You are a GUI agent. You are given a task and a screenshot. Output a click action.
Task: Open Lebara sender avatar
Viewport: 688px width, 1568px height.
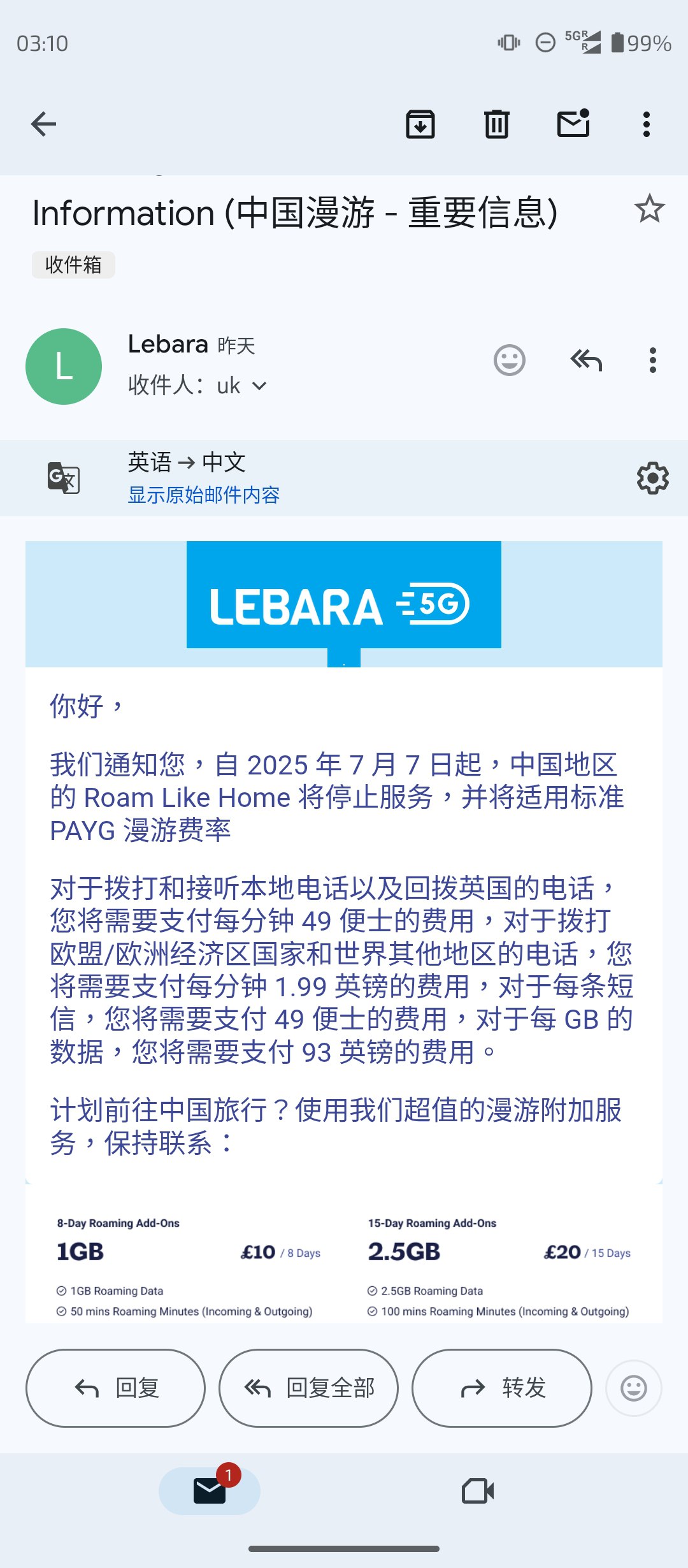[x=64, y=367]
